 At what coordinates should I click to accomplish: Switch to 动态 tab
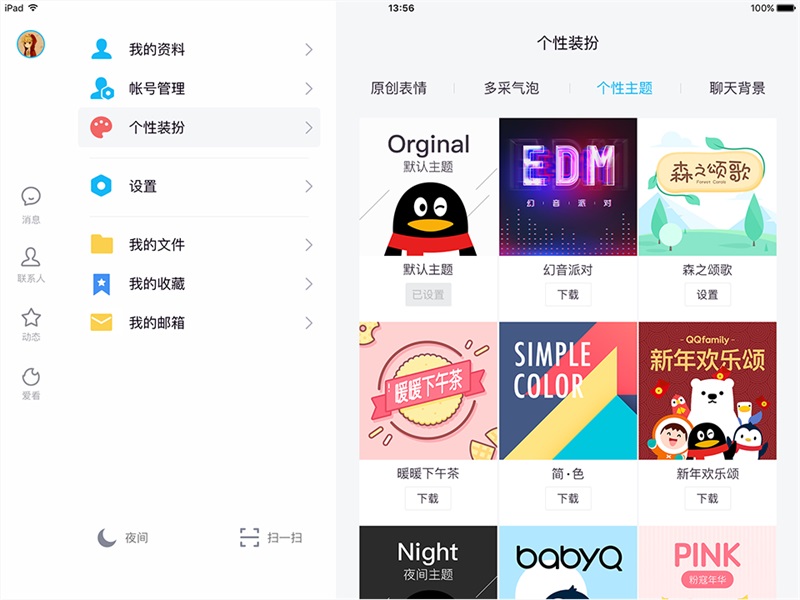(31, 323)
